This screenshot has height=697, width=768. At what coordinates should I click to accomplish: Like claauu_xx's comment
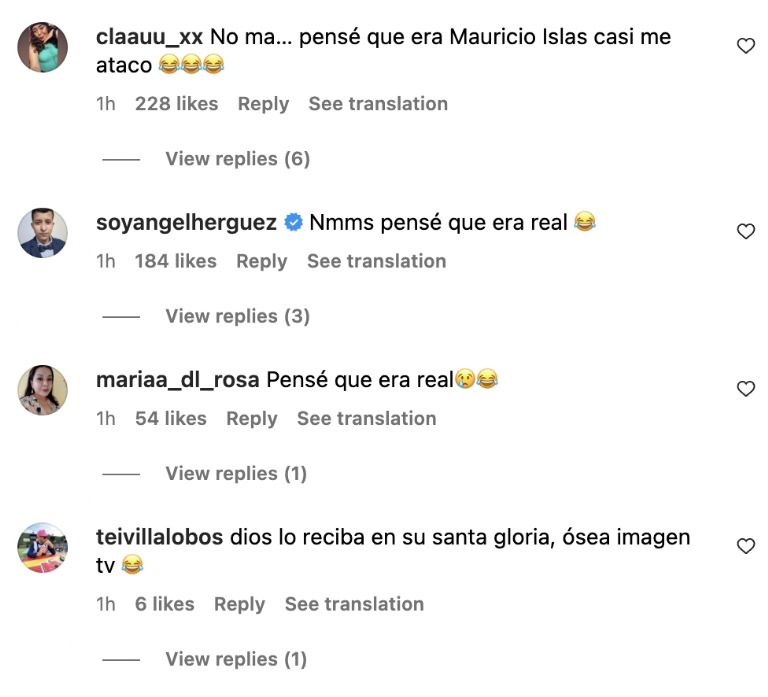click(745, 46)
